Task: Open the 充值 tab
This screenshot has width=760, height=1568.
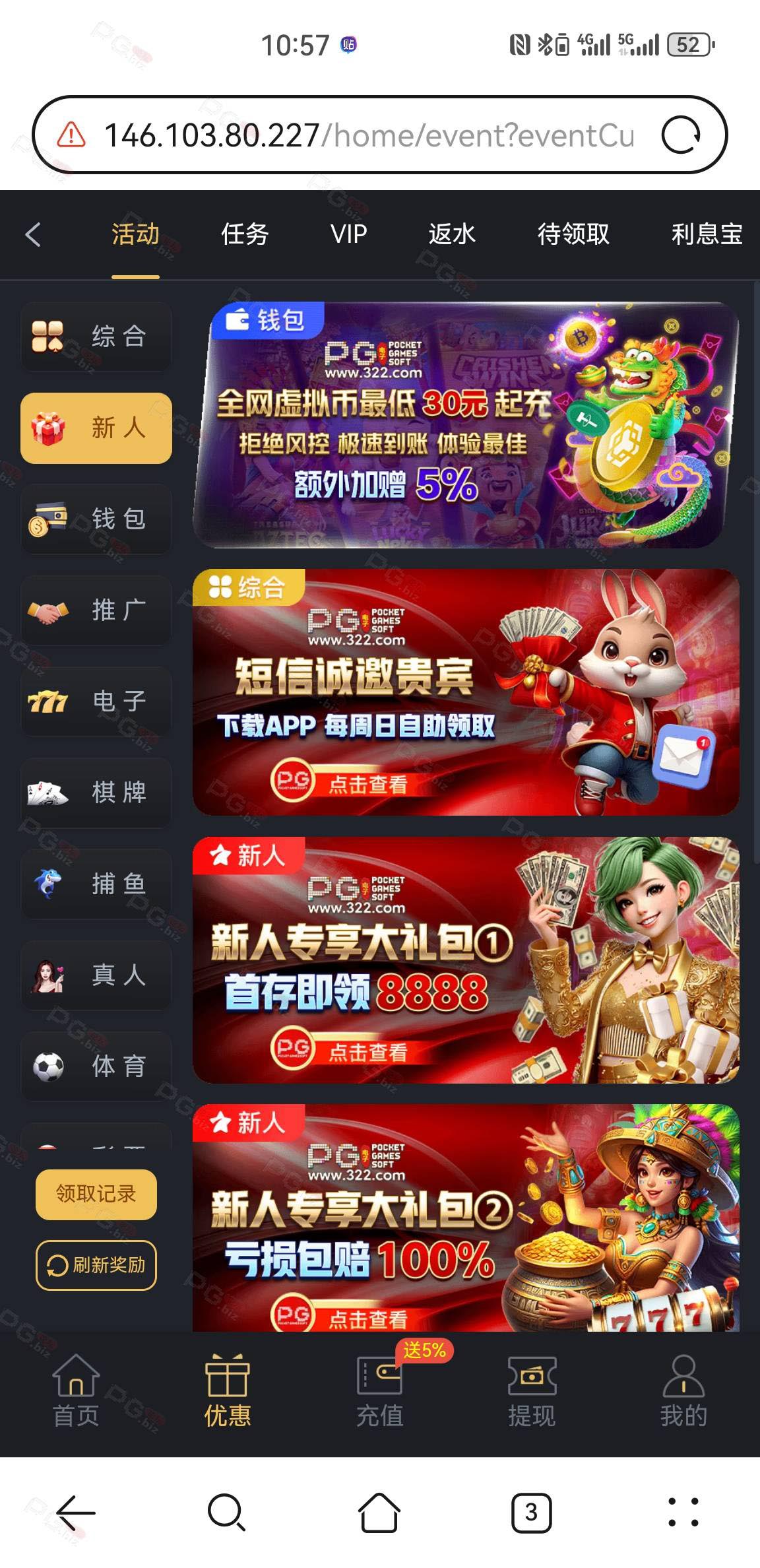Action: 380,1390
